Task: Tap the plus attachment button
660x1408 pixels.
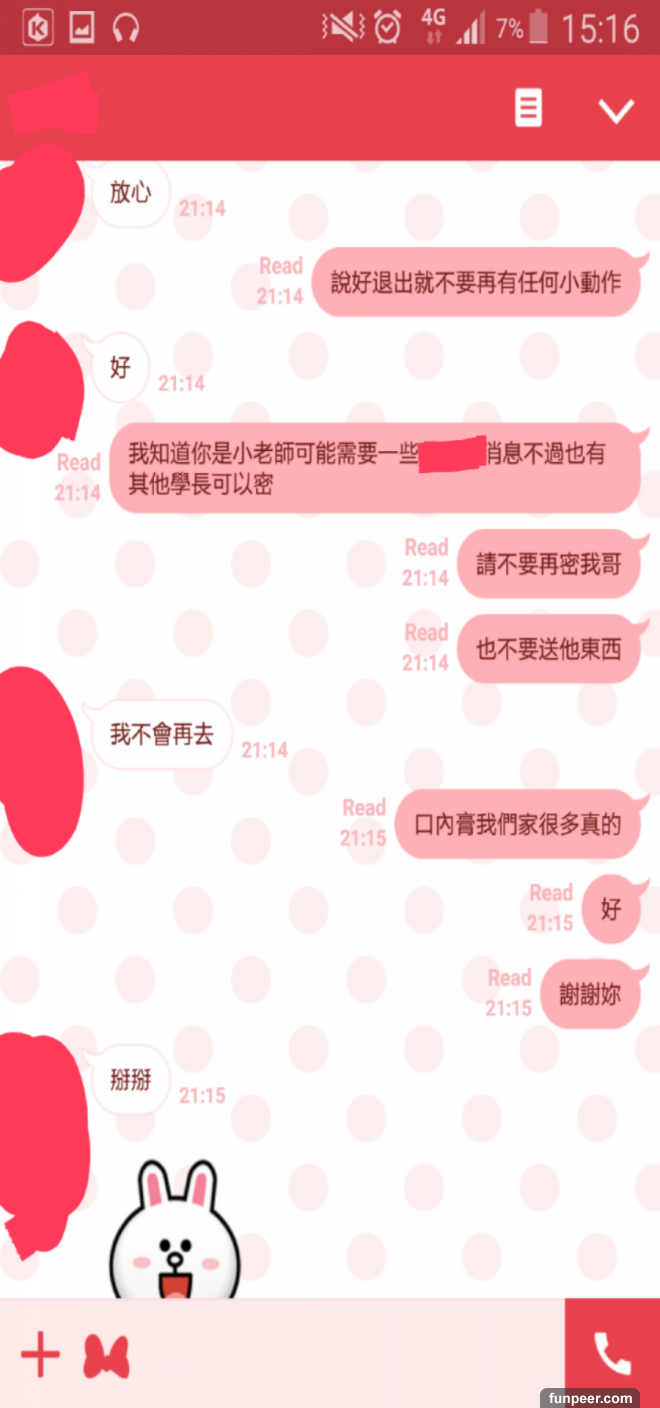Action: coord(41,1357)
